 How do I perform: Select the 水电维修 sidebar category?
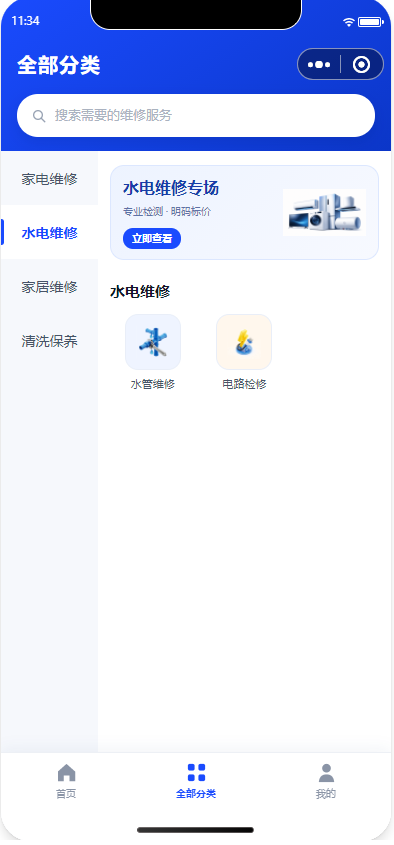(50, 233)
